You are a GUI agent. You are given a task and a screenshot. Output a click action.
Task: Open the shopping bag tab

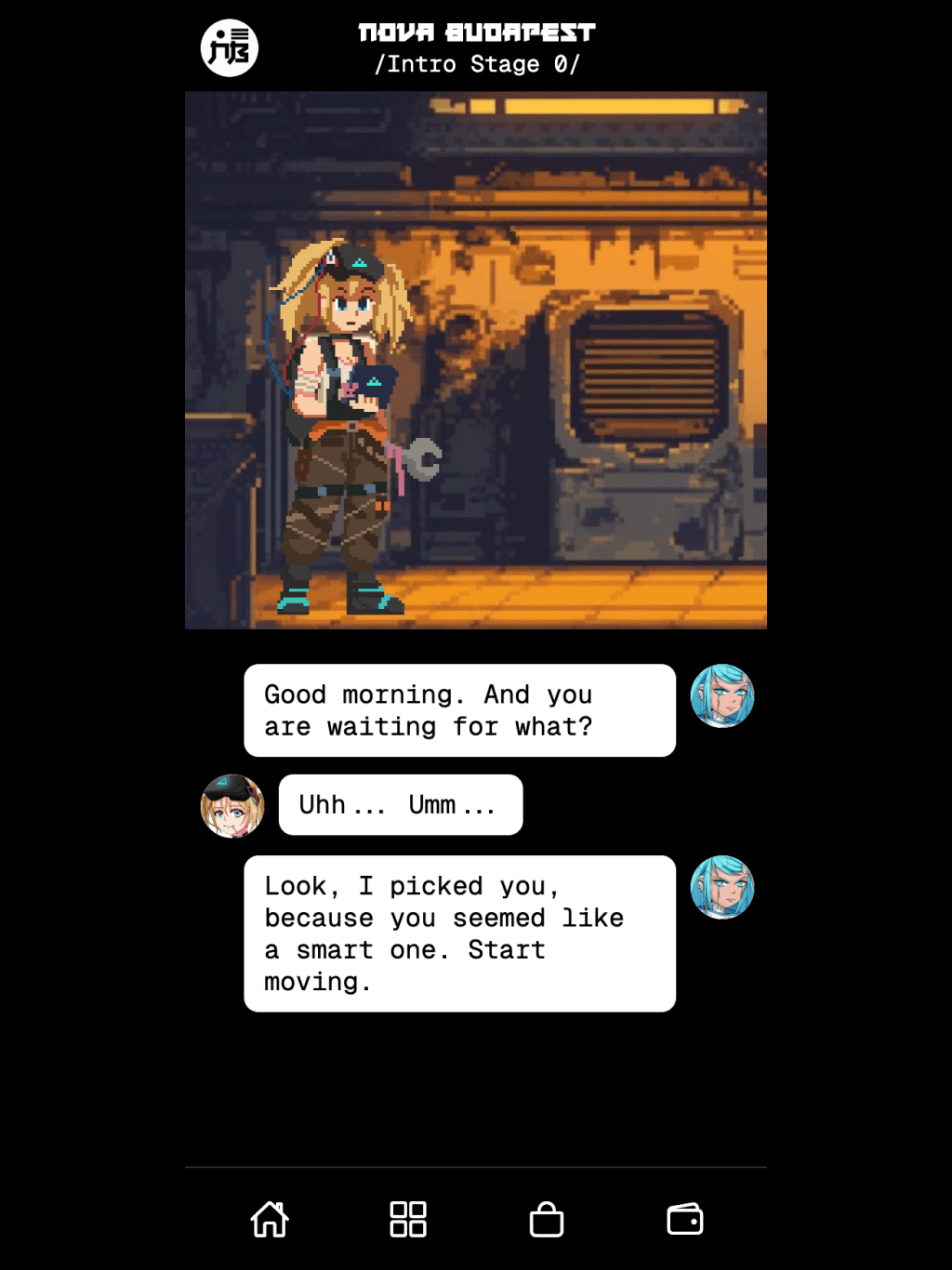pyautogui.click(x=547, y=1219)
